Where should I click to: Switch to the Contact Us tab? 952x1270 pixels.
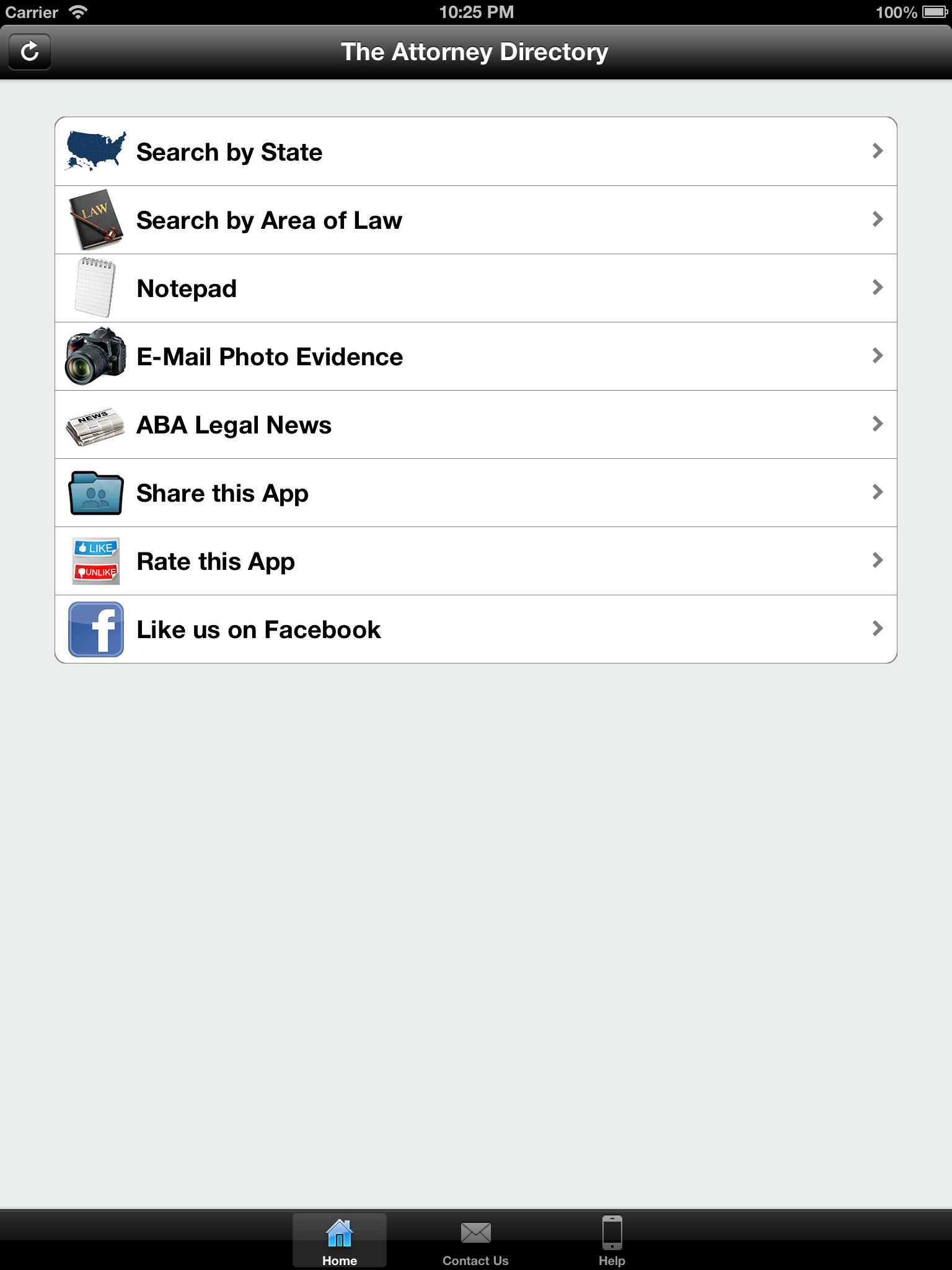(x=475, y=1240)
